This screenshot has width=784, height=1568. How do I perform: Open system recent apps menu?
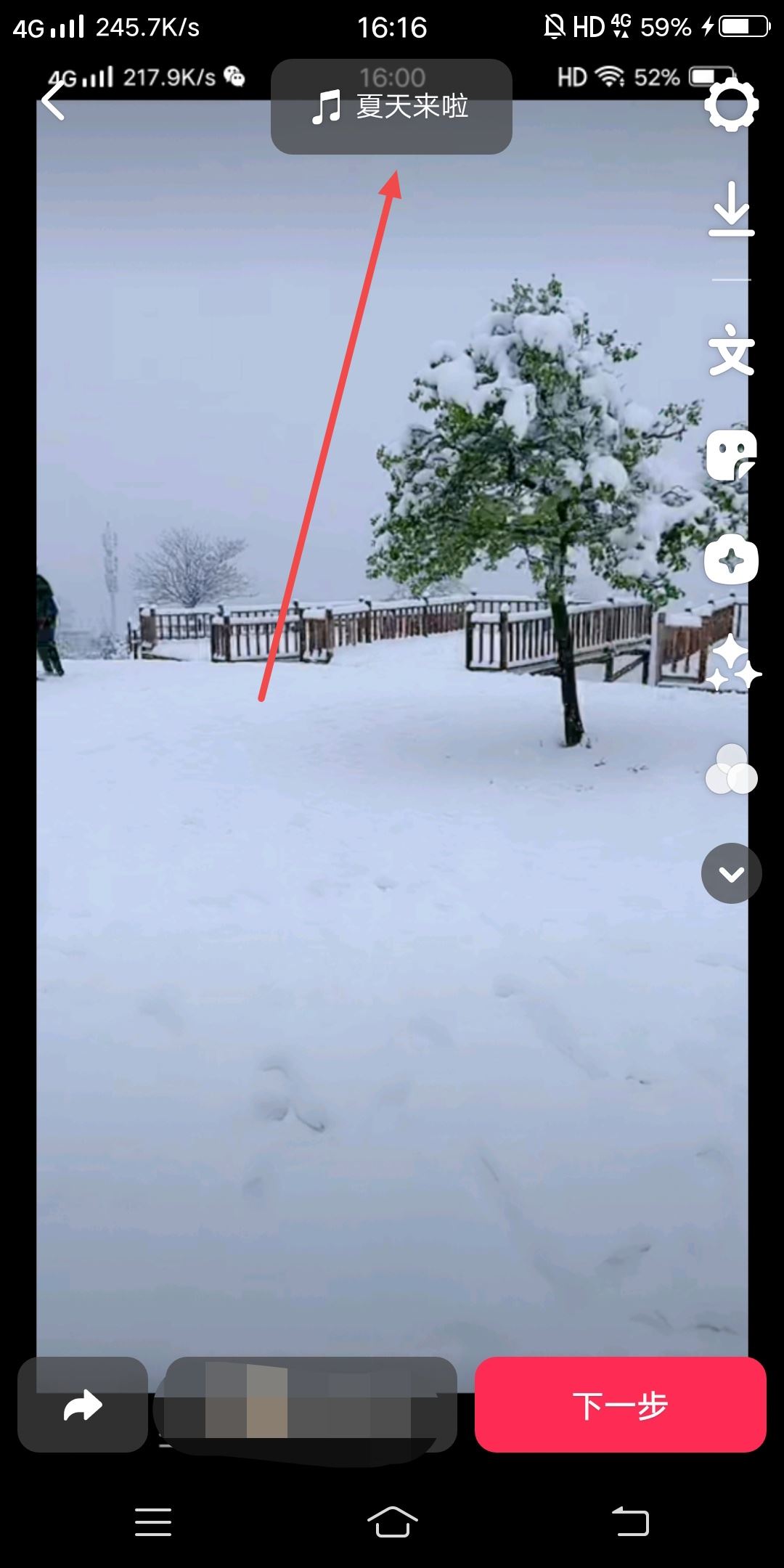point(153,1522)
